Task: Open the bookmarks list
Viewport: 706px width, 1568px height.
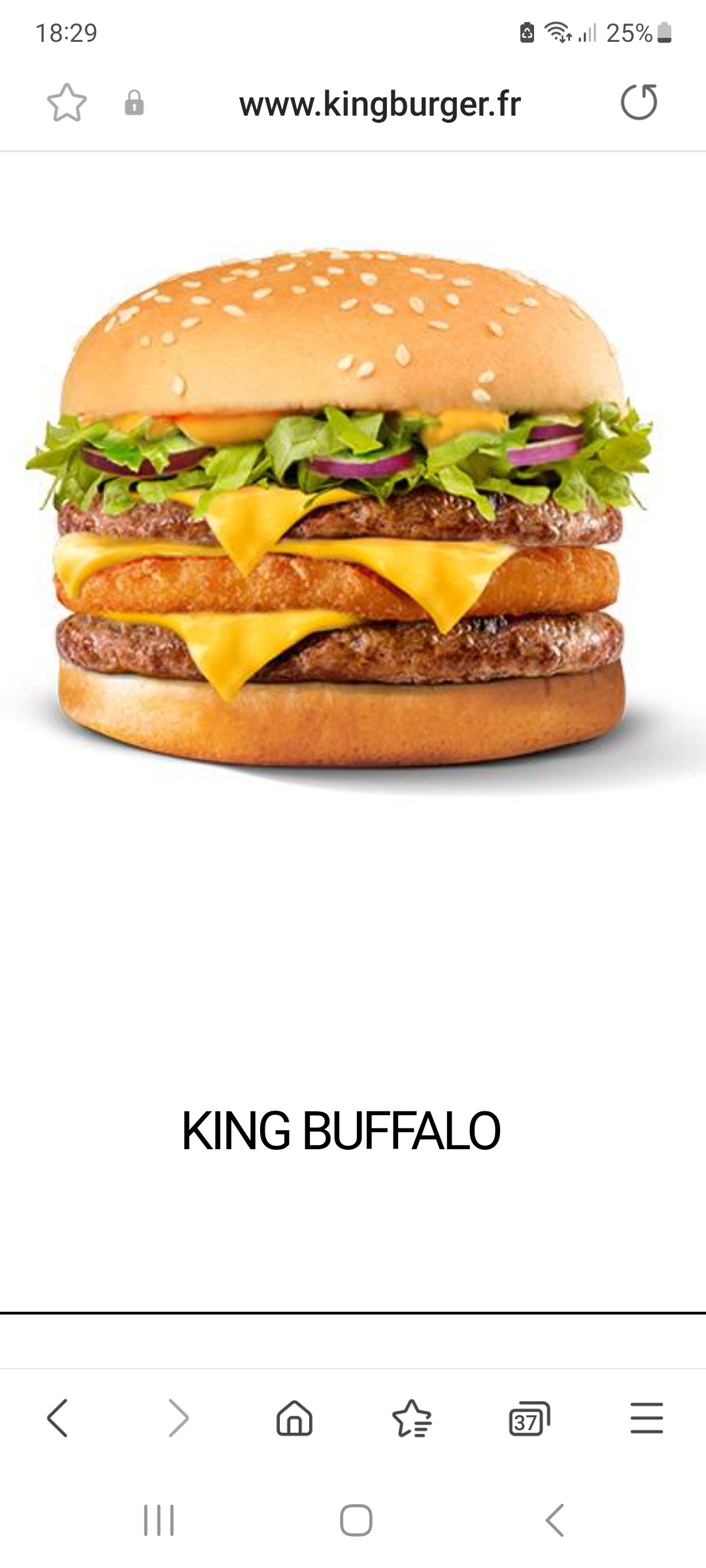Action: [x=412, y=1418]
